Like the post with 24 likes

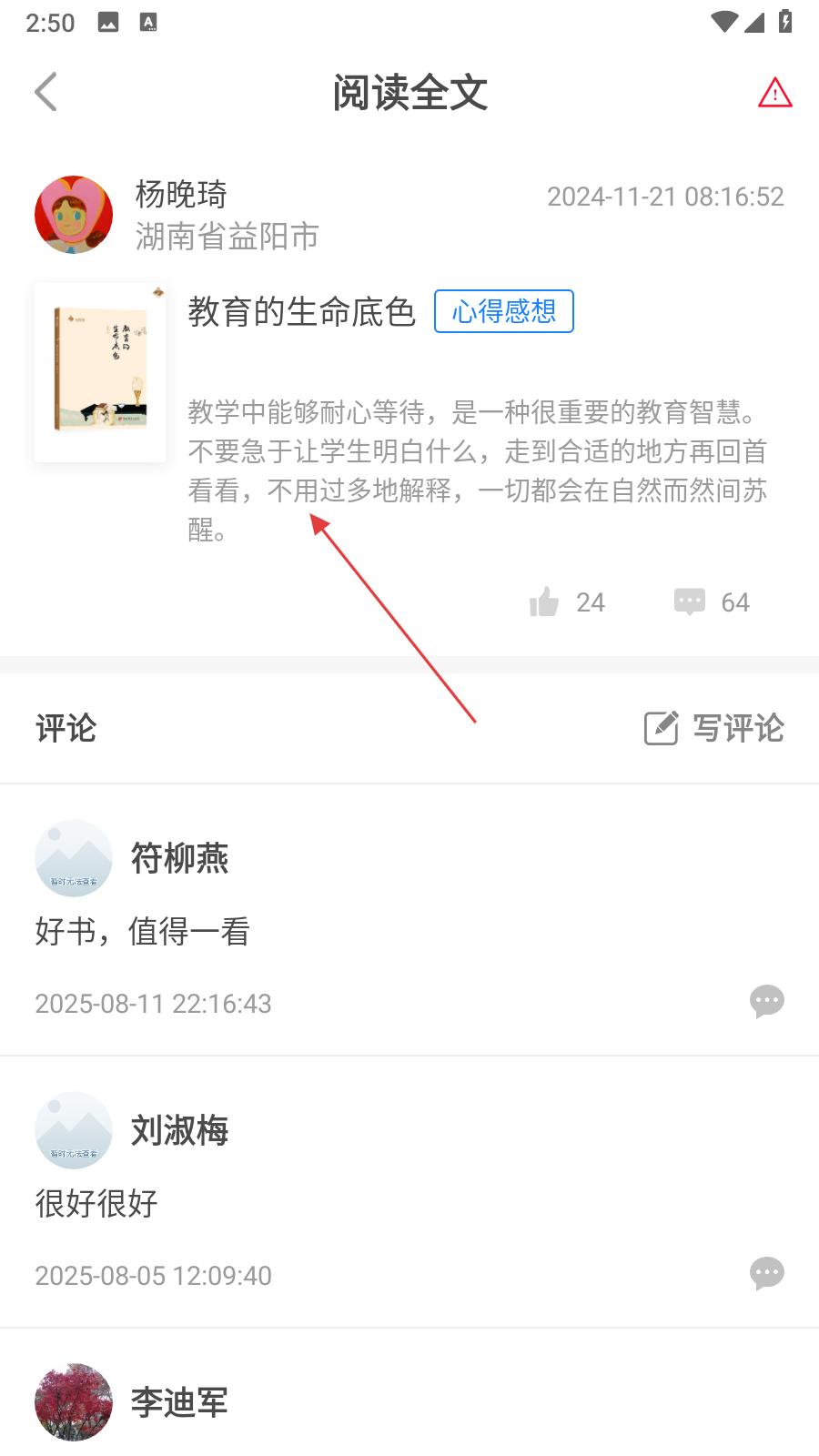(x=545, y=602)
